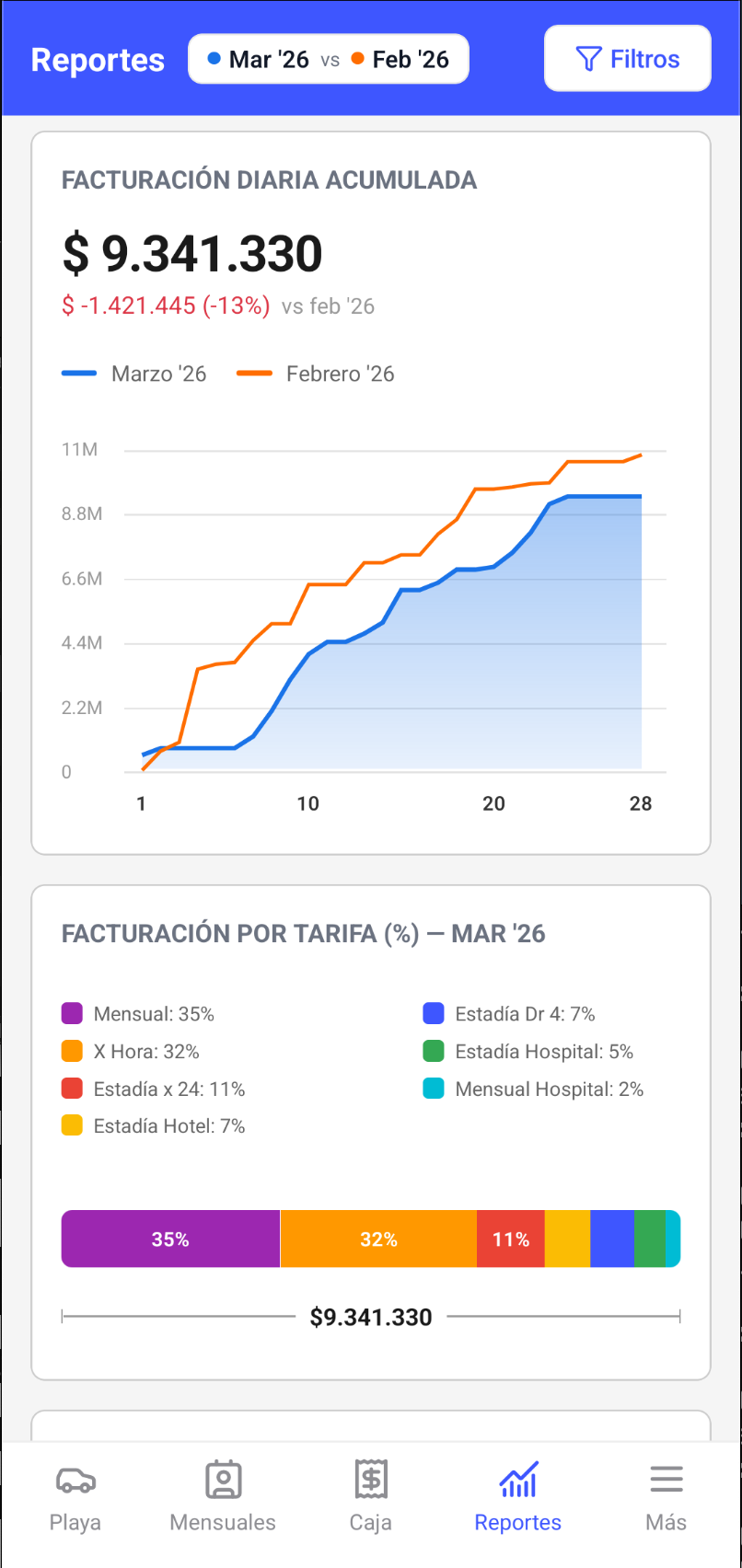The width and height of the screenshot is (742, 1568).
Task: Toggle the Marzo '26 series in the legend
Action: point(134,374)
